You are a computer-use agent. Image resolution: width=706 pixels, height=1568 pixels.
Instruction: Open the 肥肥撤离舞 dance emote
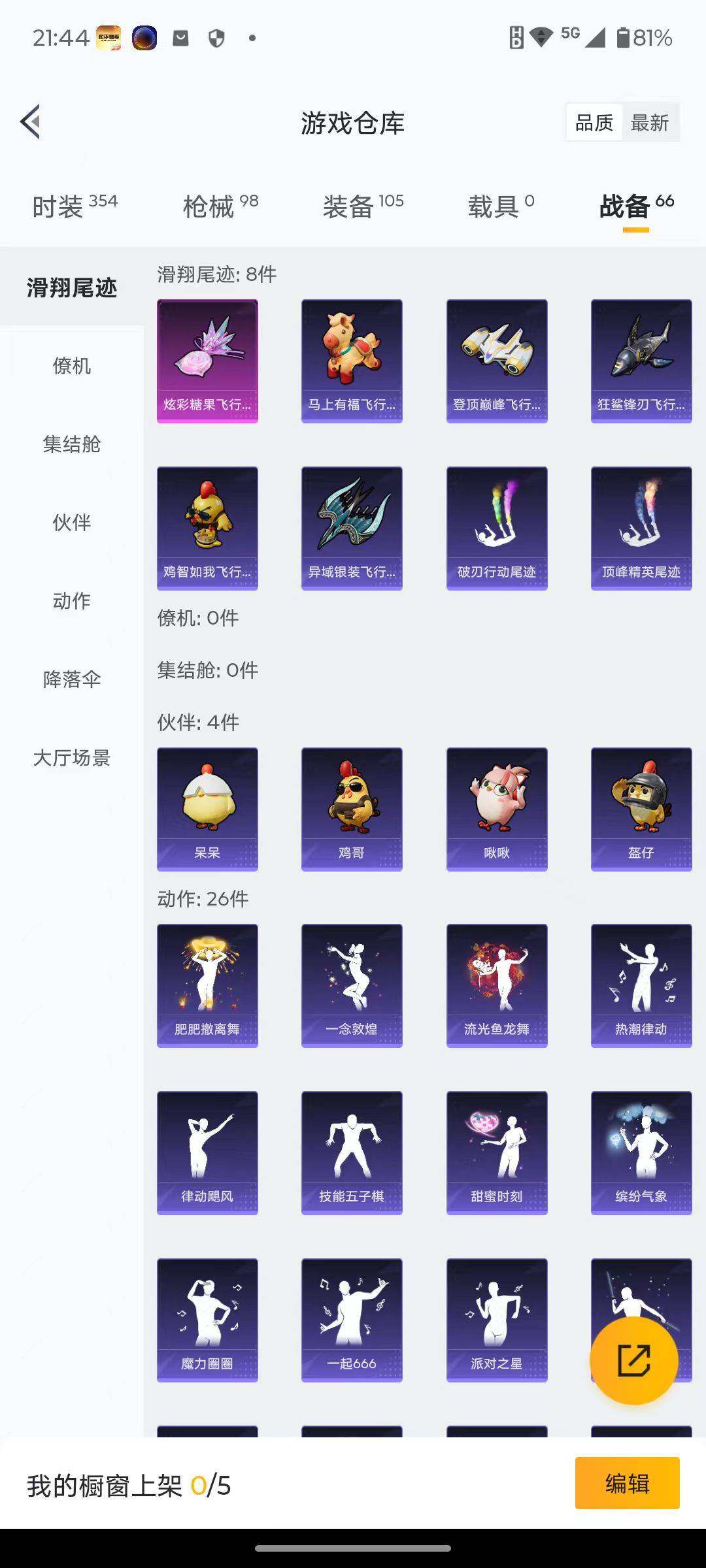click(207, 985)
